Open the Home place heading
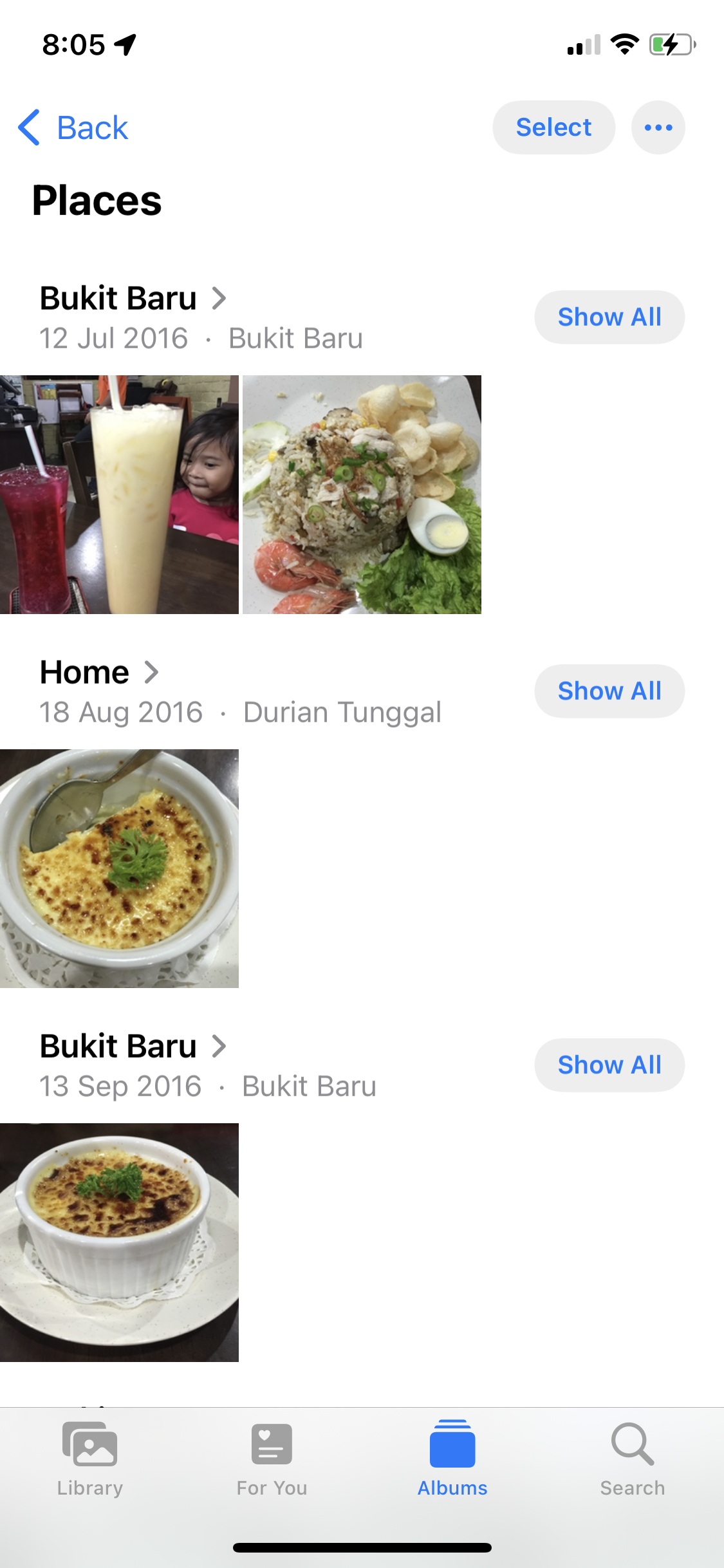724x1568 pixels. tap(99, 673)
